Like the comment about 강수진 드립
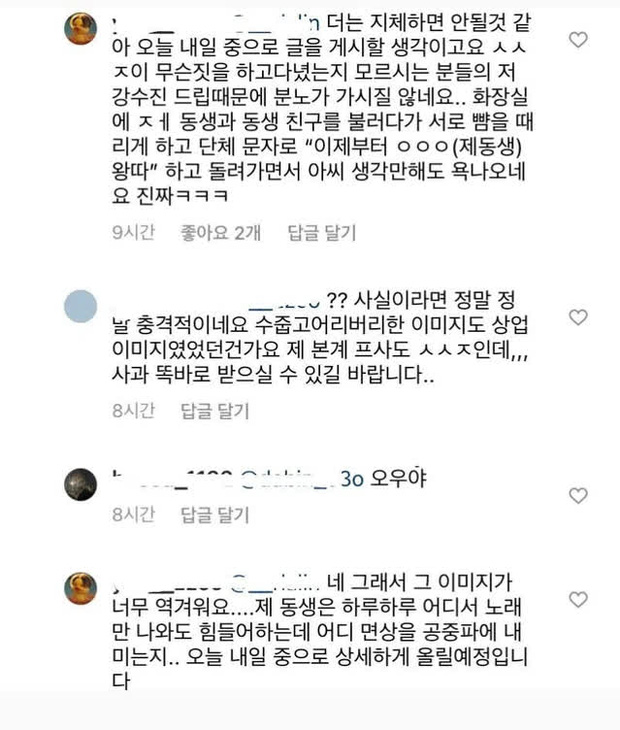The height and width of the screenshot is (730, 620). [577, 40]
